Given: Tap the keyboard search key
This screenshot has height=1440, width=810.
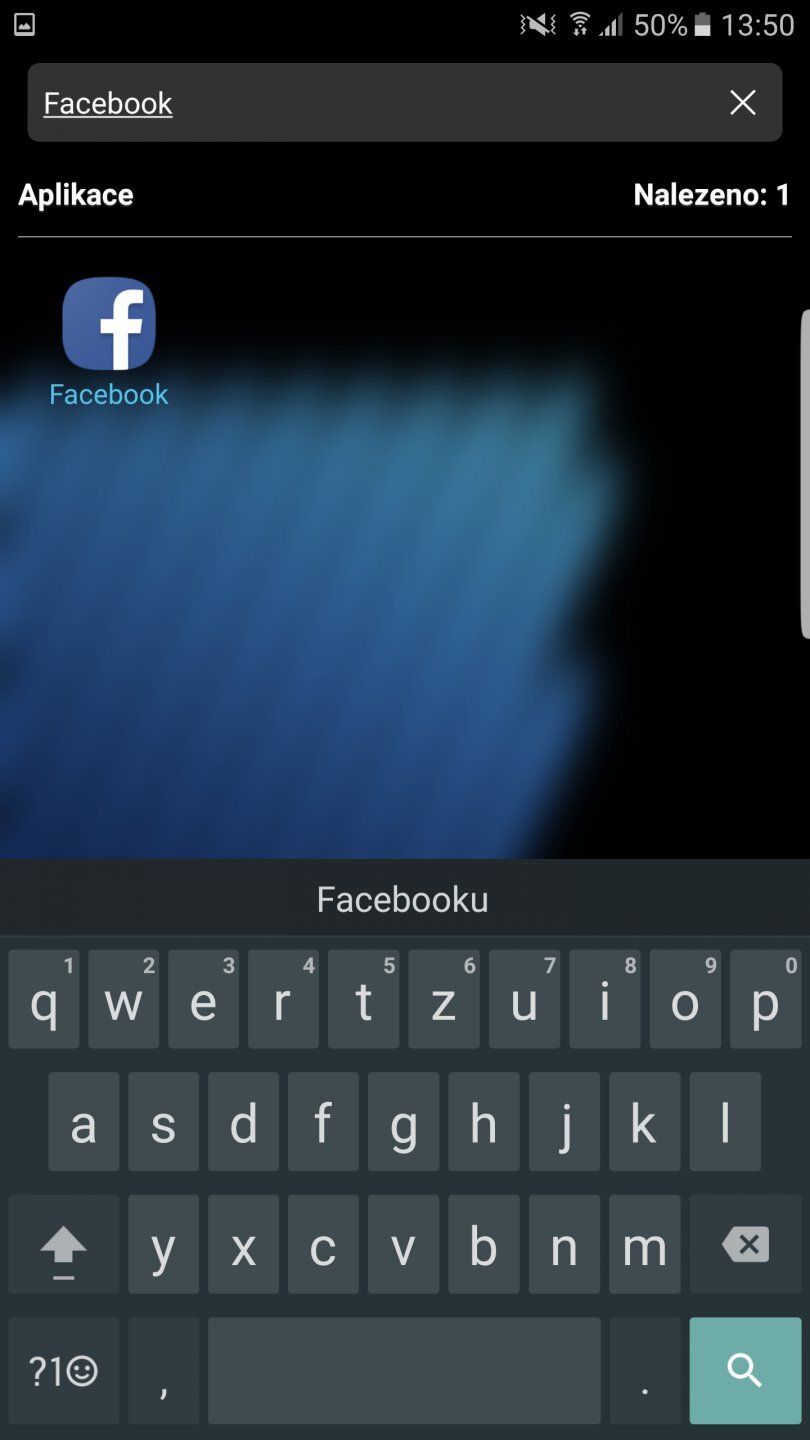Looking at the screenshot, I should pos(745,1370).
